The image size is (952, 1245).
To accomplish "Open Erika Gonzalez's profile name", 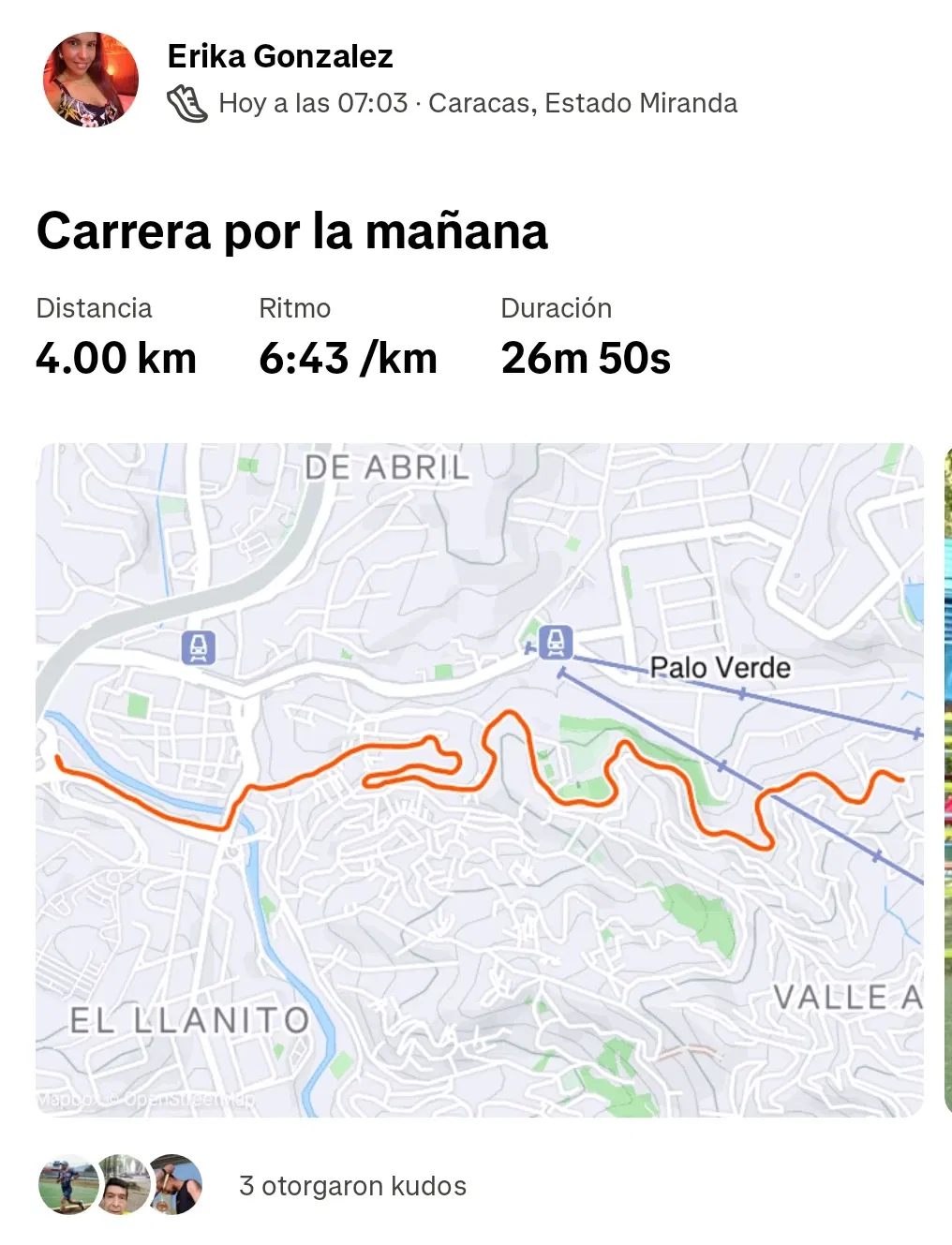I will [x=279, y=56].
